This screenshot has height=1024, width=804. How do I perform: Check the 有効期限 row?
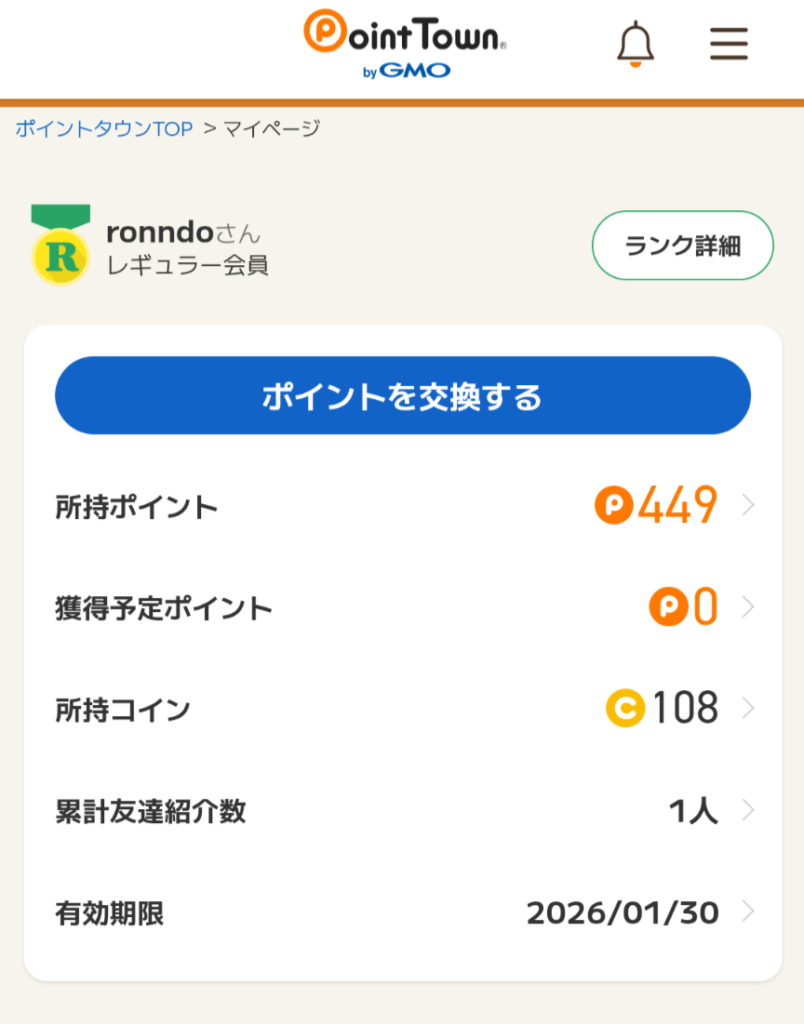point(402,913)
